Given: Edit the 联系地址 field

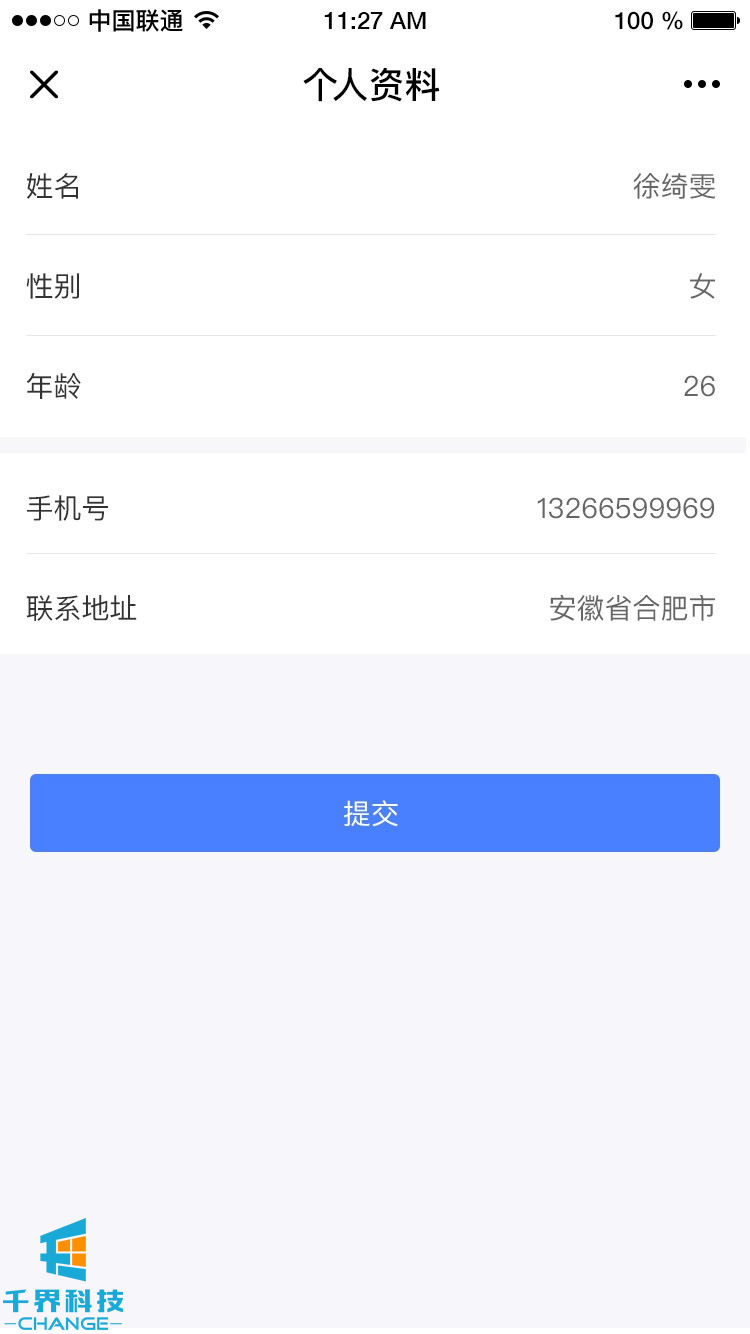Looking at the screenshot, I should pyautogui.click(x=632, y=608).
